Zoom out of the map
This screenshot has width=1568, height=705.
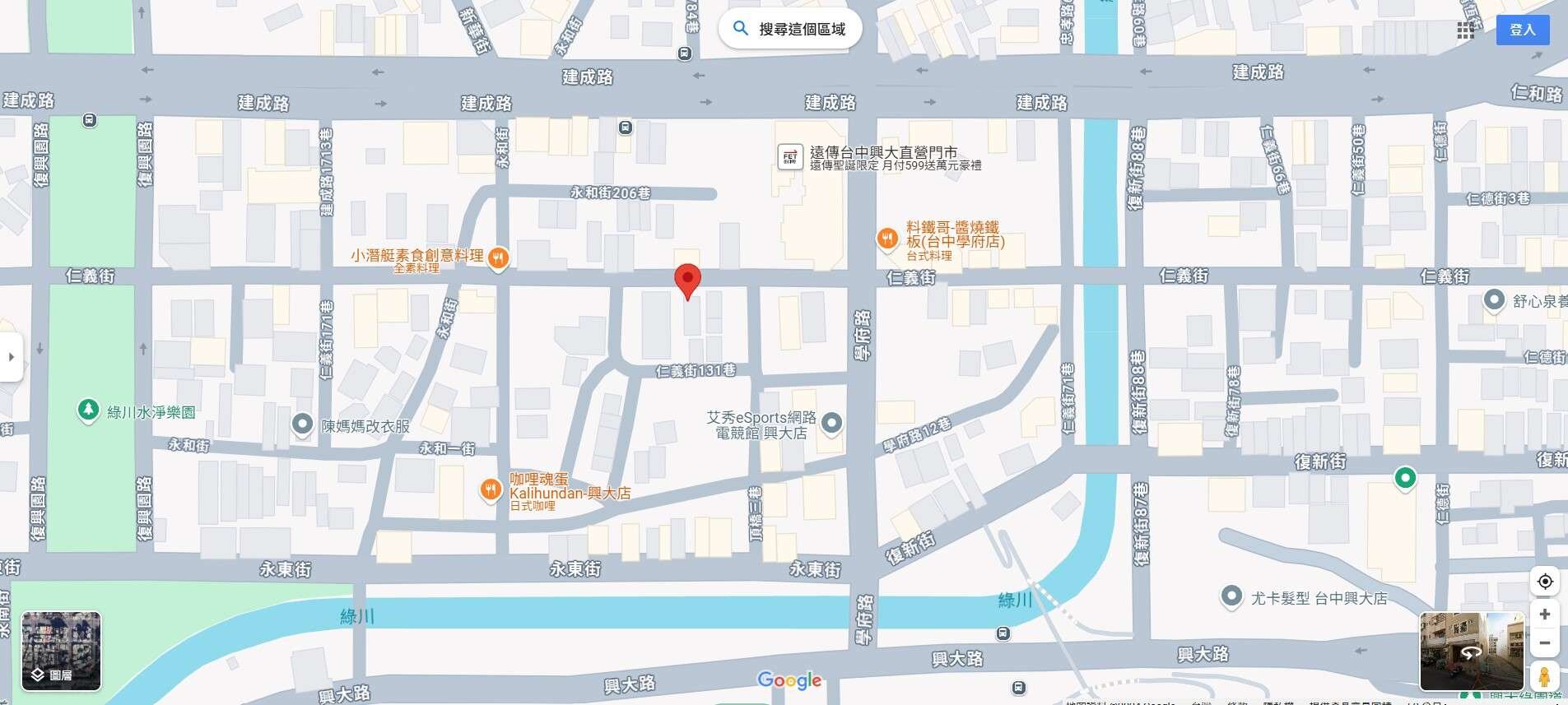point(1545,643)
